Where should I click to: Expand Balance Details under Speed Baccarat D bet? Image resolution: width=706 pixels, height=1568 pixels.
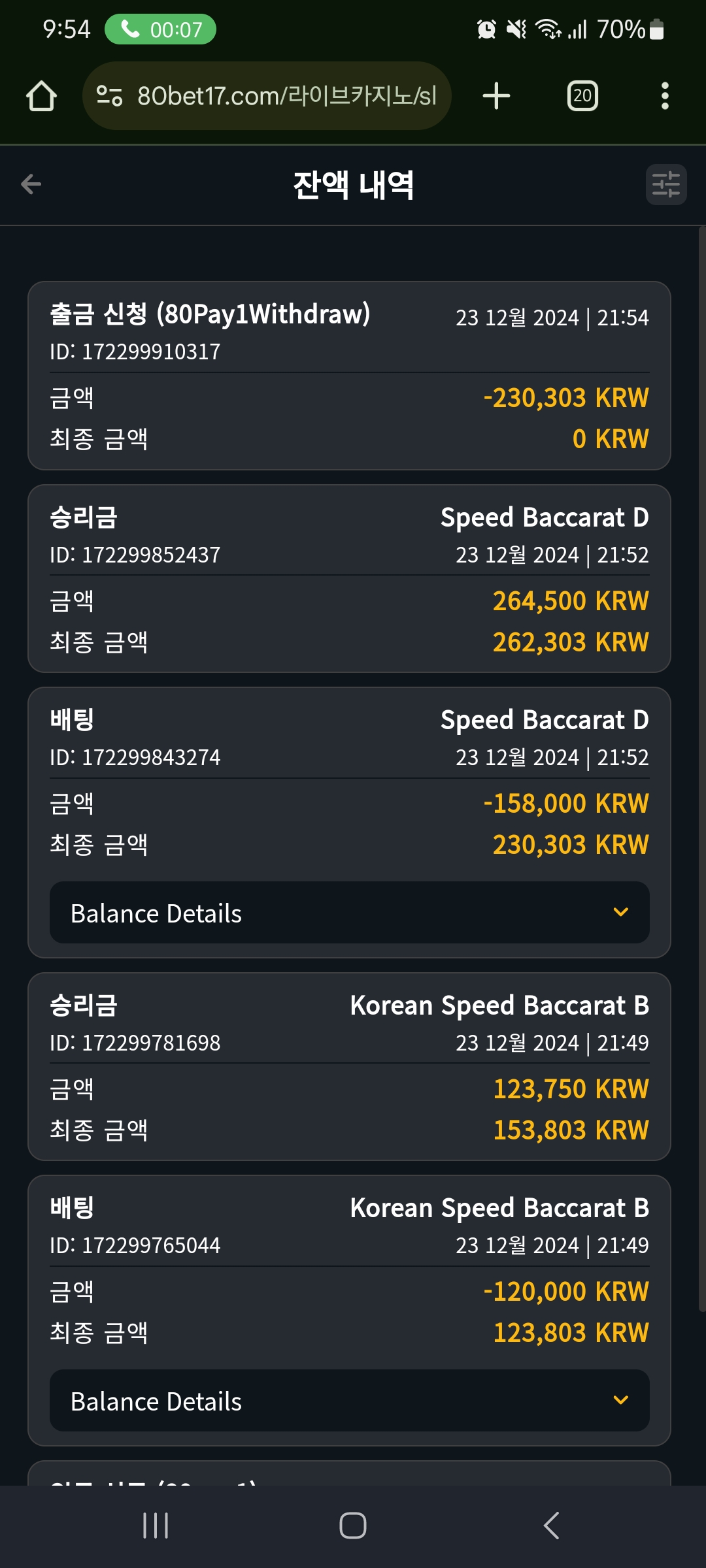pos(350,913)
